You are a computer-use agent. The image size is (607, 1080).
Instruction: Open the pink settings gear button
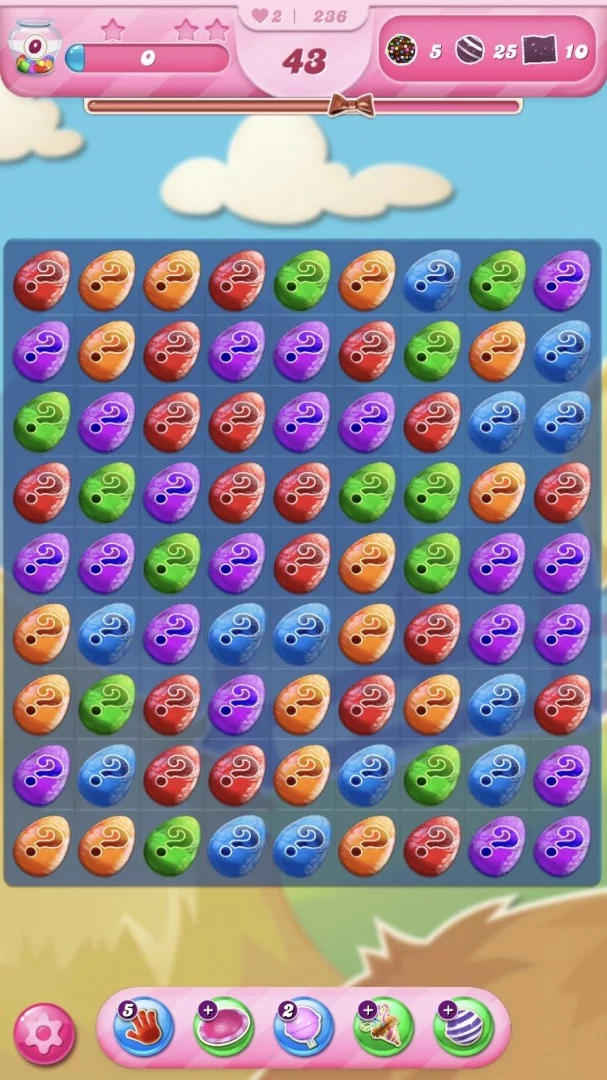44,1033
